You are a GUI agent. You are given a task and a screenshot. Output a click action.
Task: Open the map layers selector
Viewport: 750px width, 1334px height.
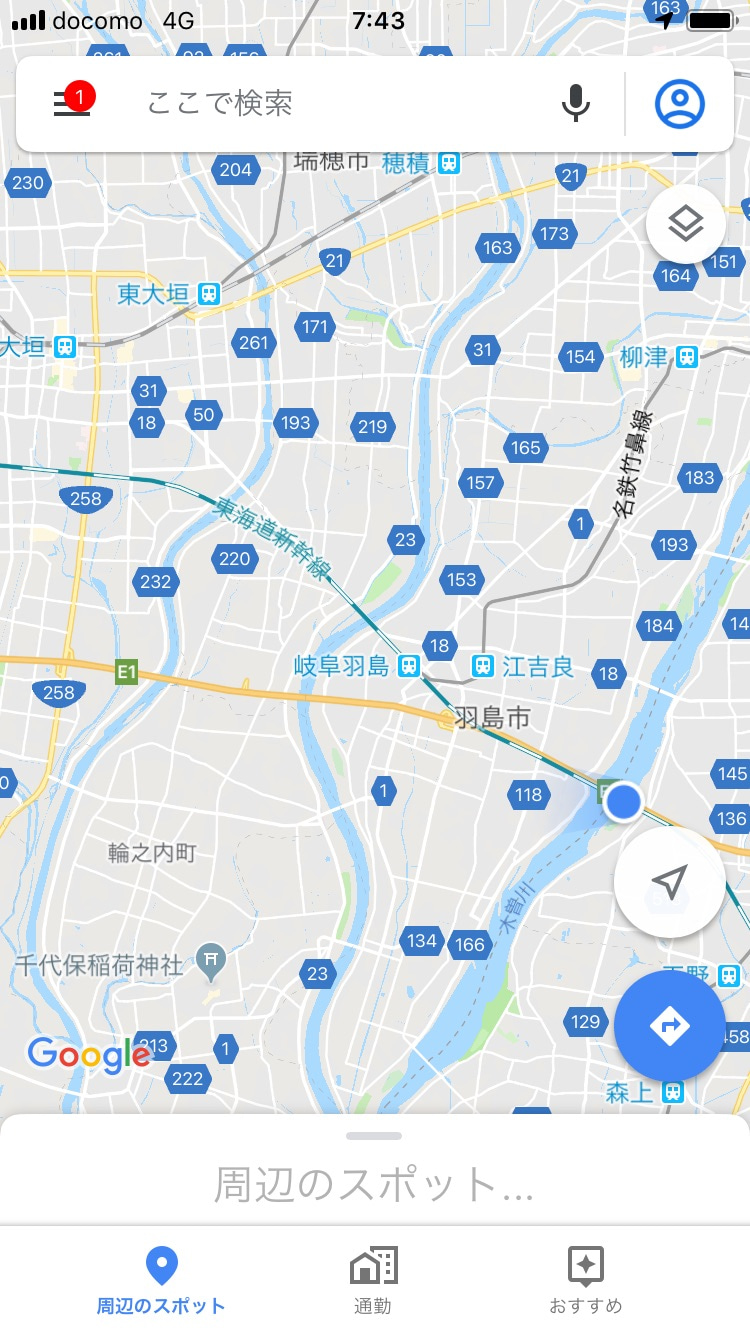coord(685,224)
